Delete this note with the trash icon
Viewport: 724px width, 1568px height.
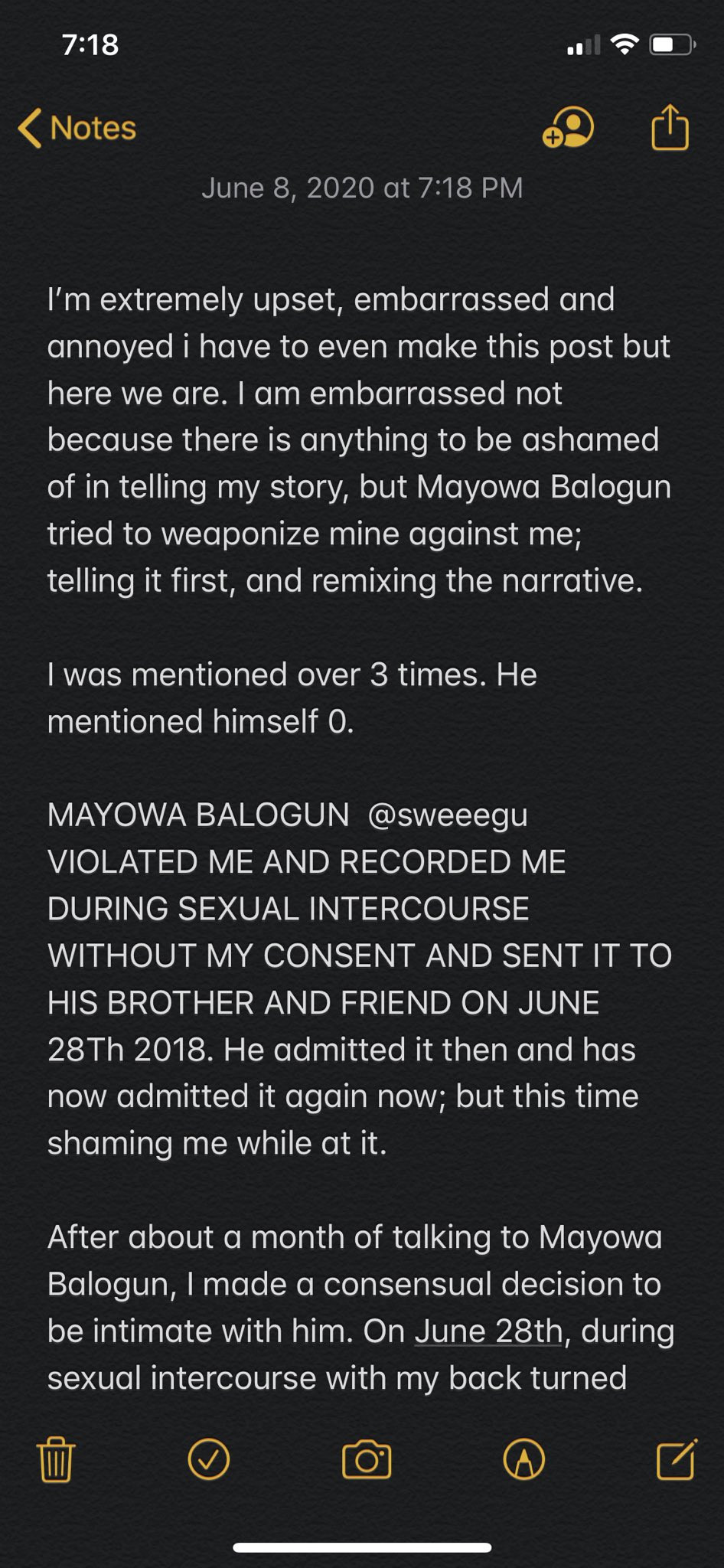pos(56,1459)
